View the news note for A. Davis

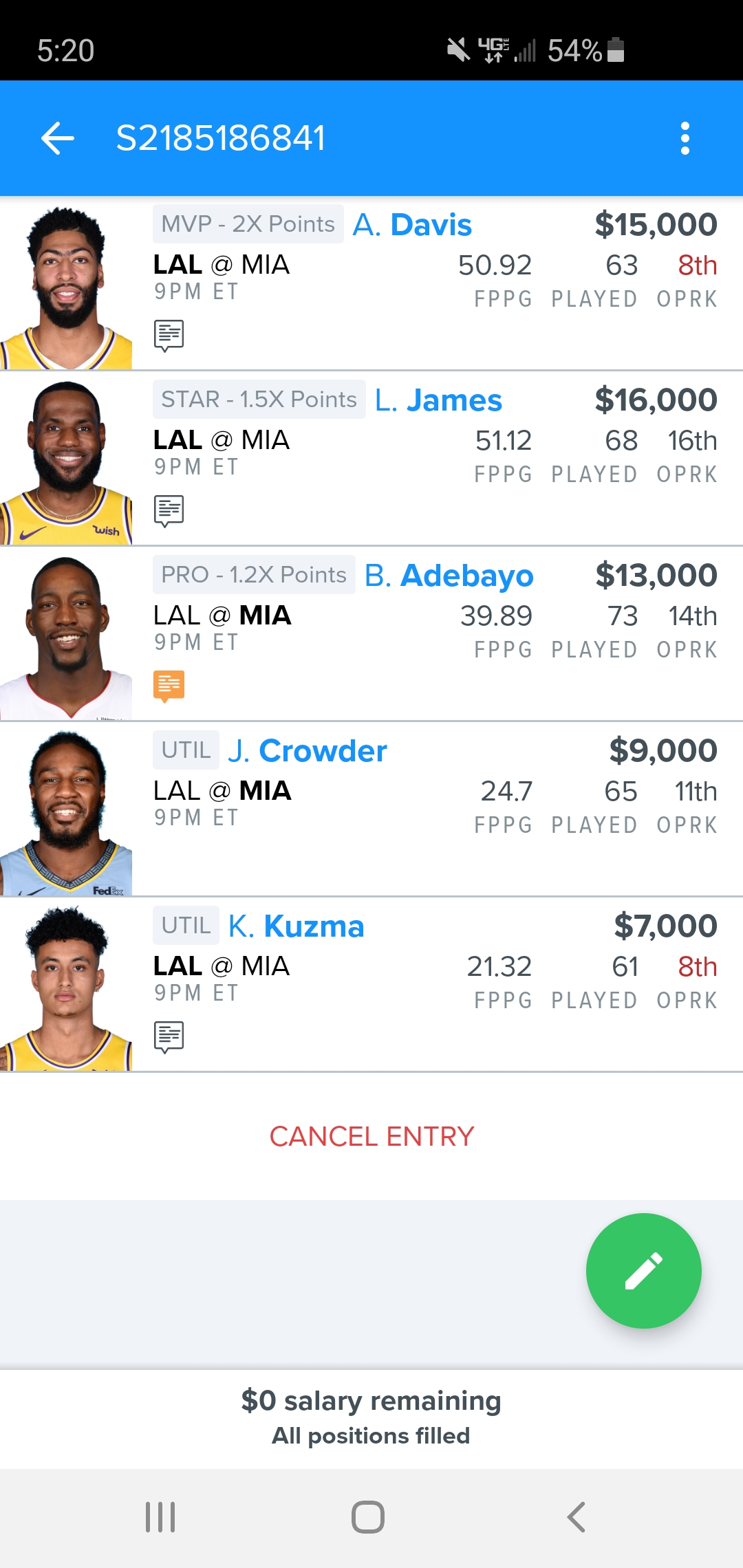coord(169,336)
